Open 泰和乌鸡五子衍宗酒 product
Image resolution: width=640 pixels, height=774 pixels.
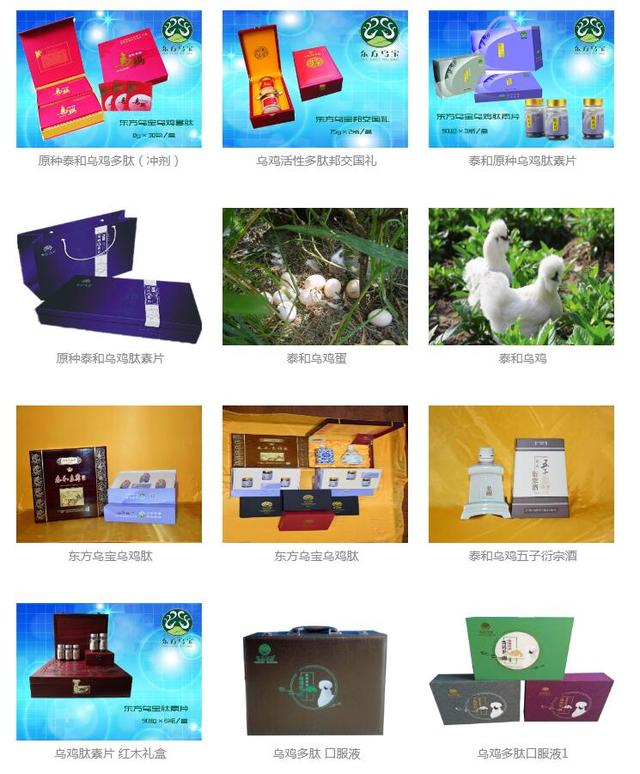[521, 474]
